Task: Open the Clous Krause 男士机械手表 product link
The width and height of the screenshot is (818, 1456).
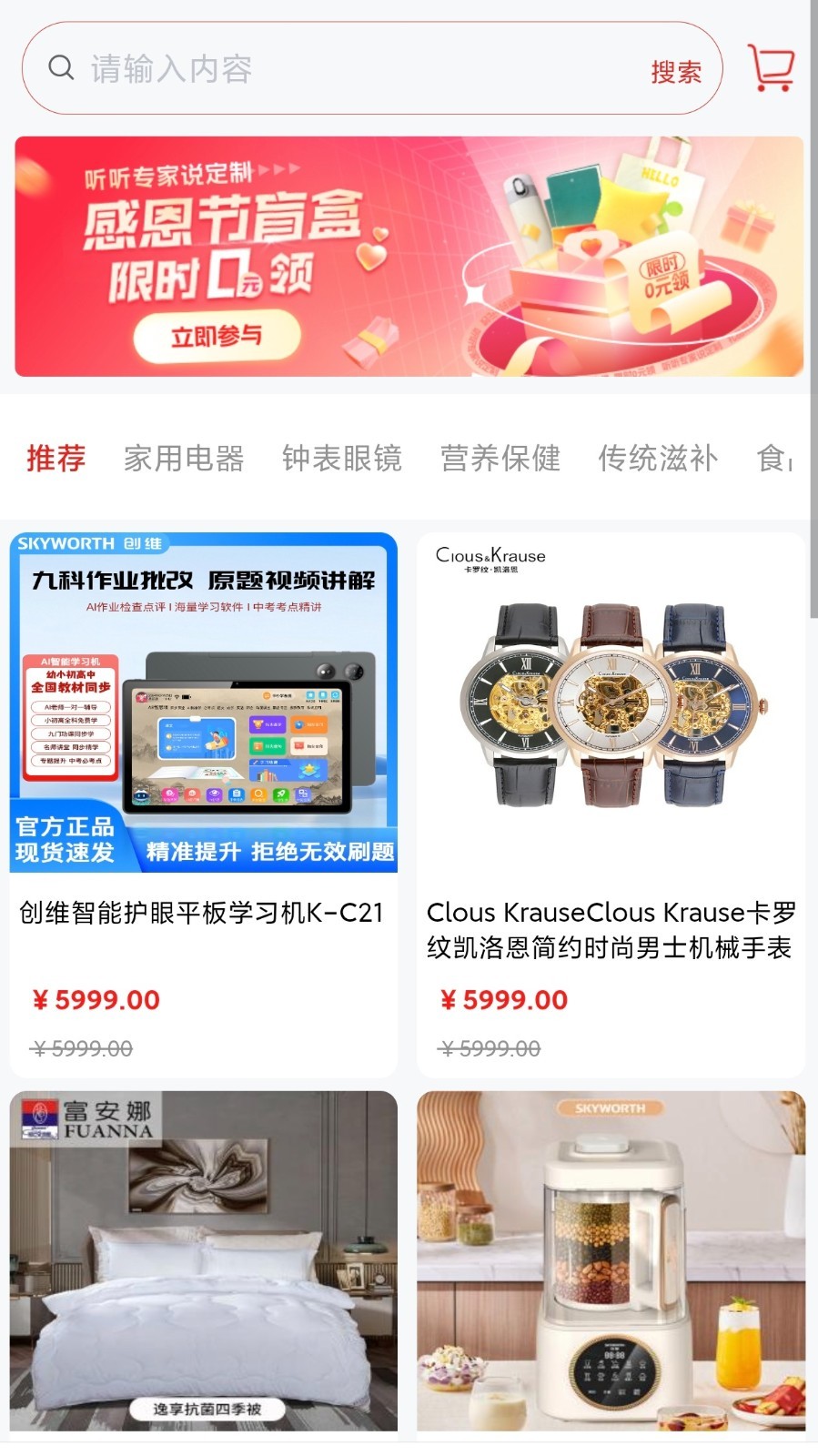Action: pos(611,930)
